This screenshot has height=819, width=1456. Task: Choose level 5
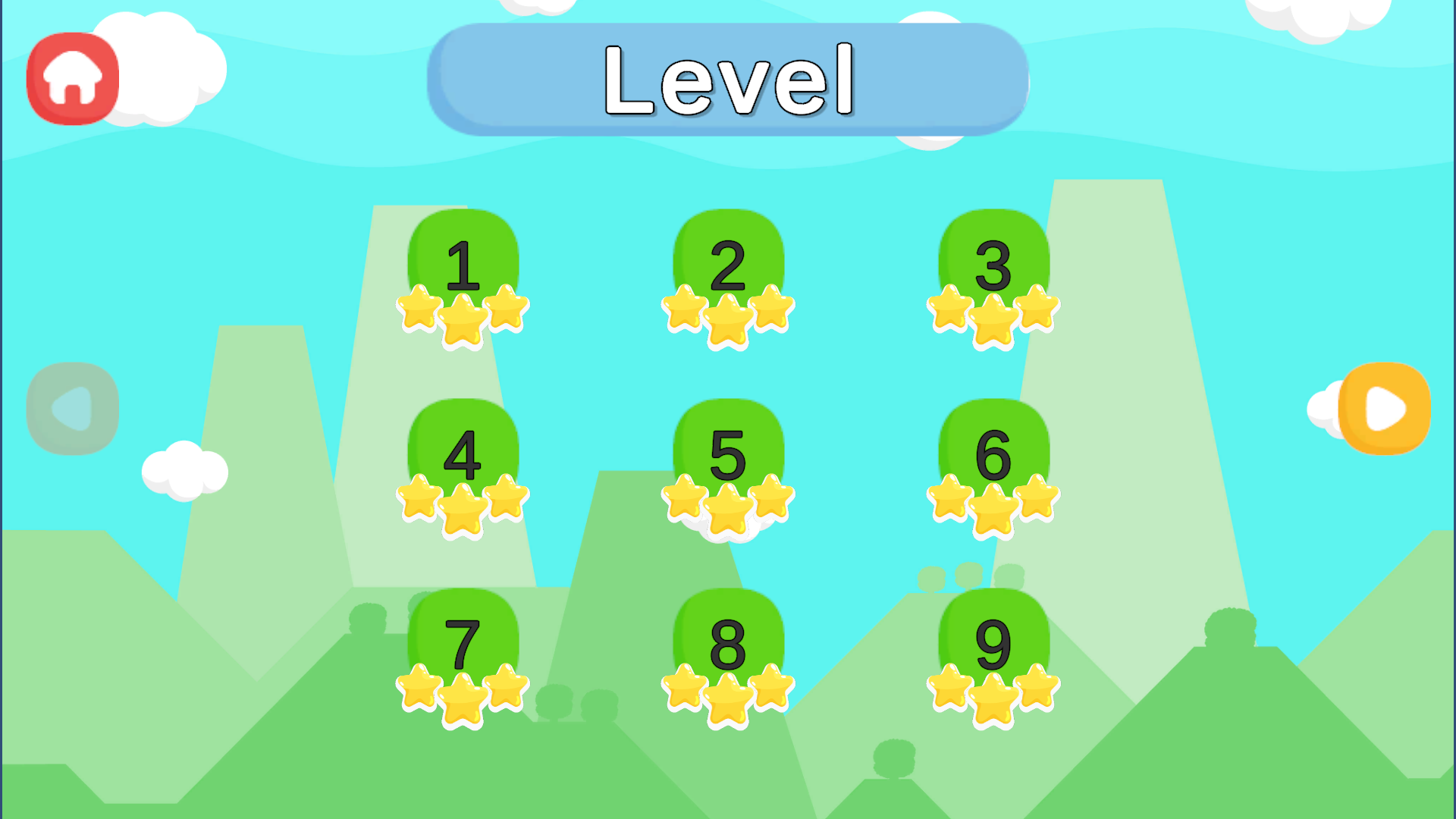728,455
